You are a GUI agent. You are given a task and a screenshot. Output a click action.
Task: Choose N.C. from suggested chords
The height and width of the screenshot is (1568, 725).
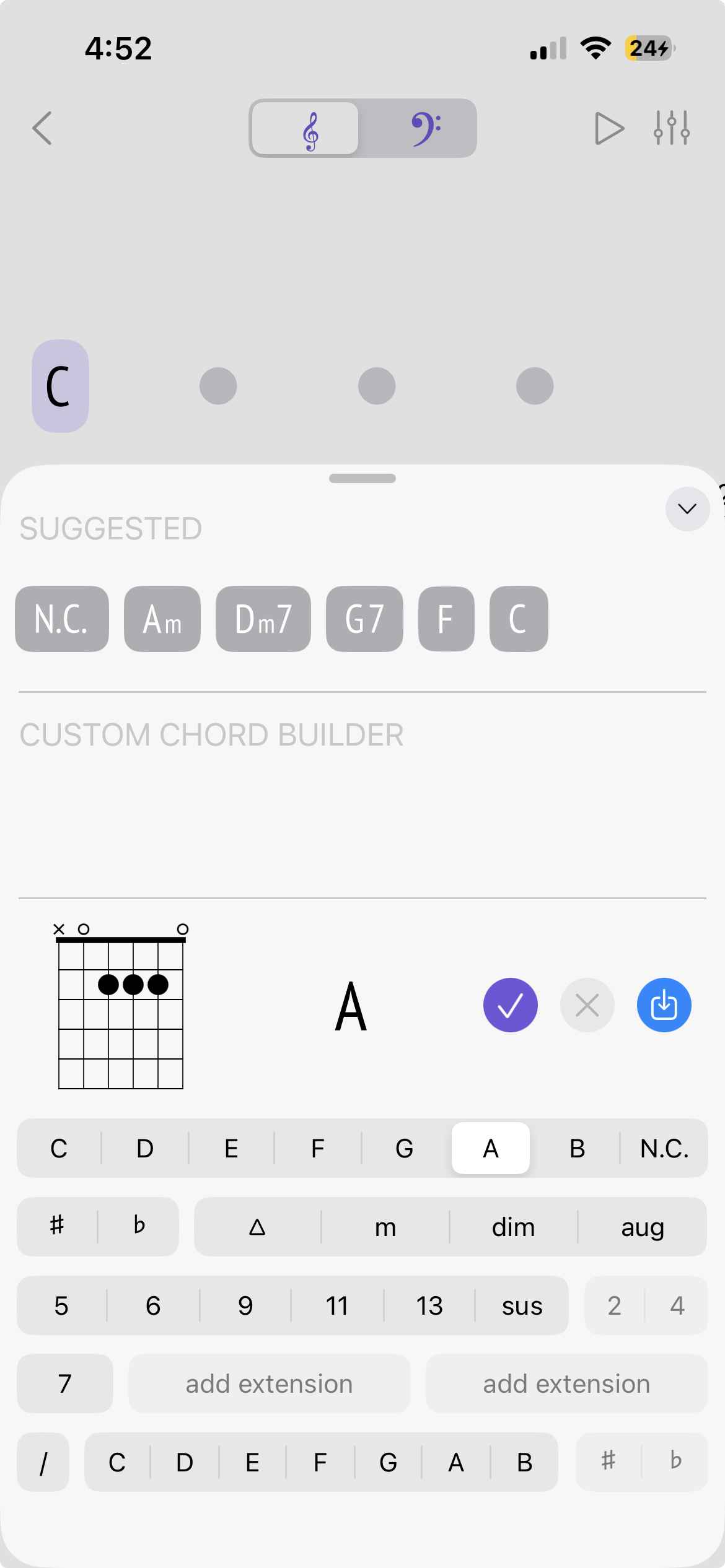click(x=61, y=619)
